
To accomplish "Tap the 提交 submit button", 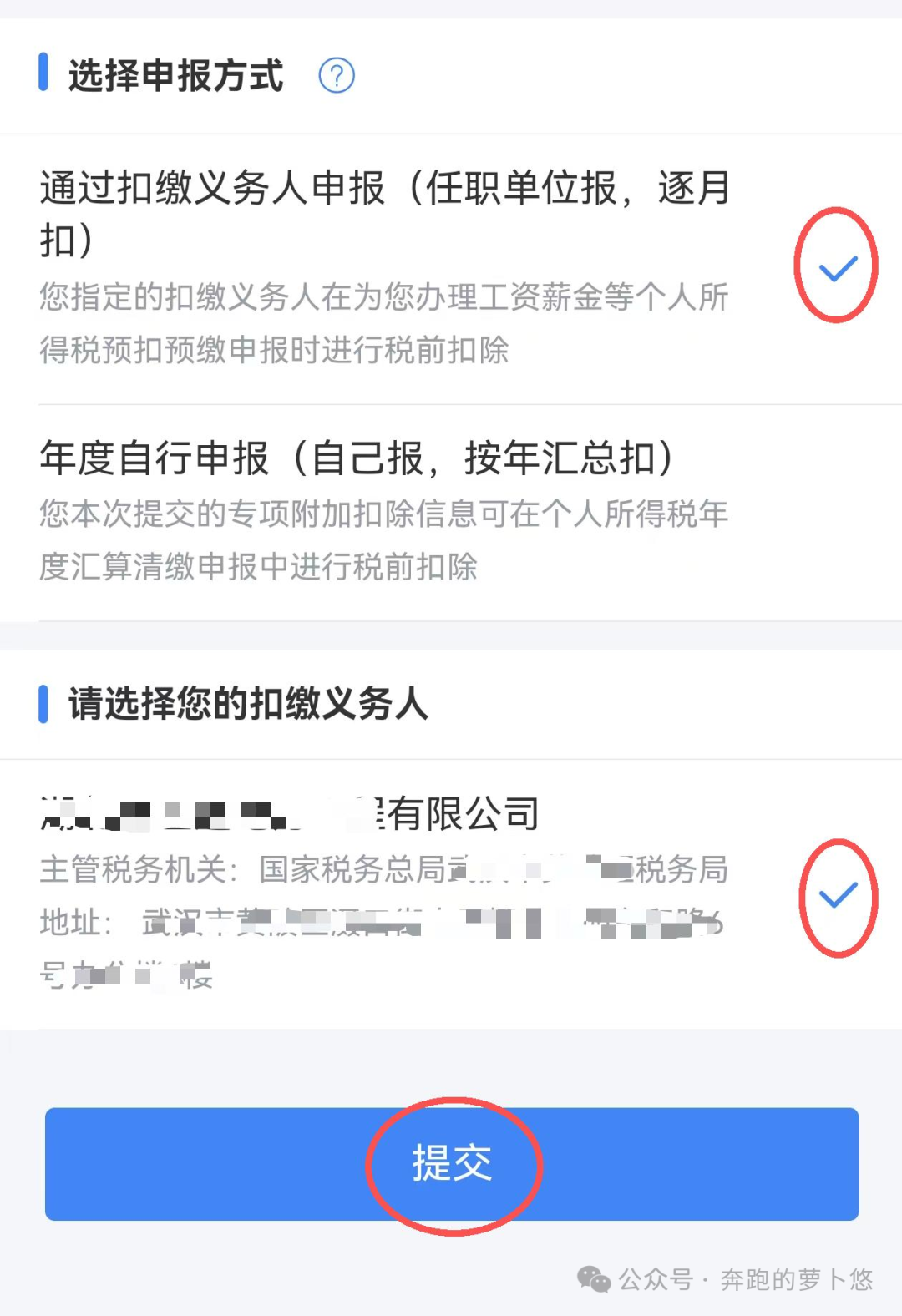I will 452,1163.
